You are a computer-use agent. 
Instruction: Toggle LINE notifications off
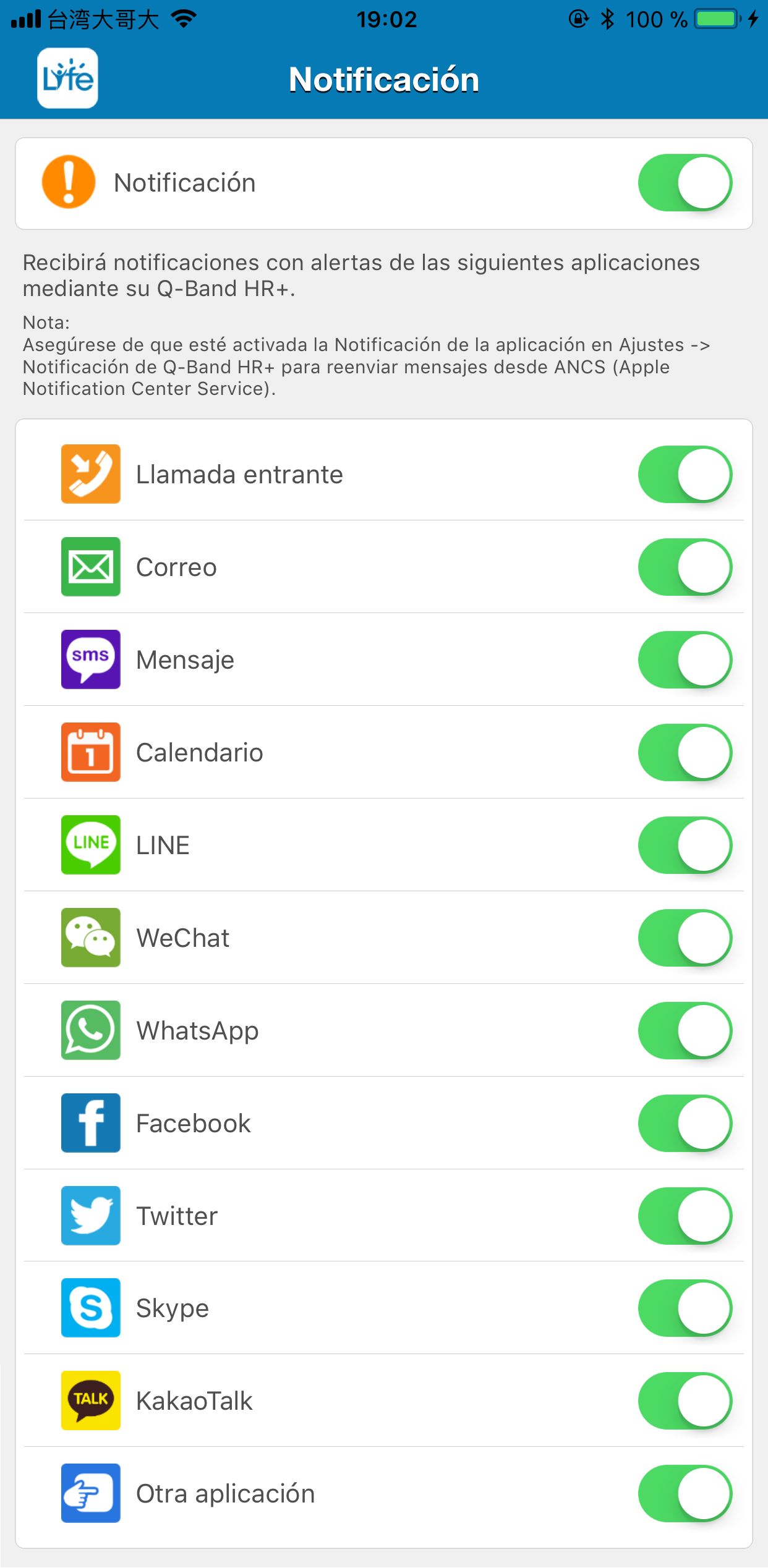click(x=685, y=845)
